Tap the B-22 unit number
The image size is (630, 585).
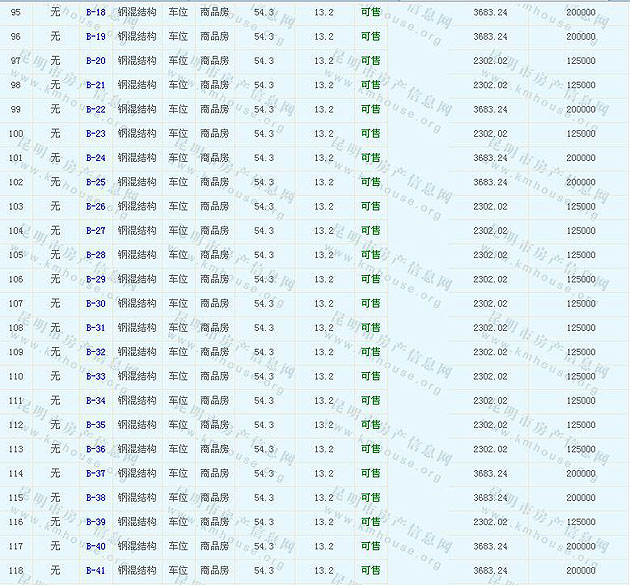tap(96, 109)
